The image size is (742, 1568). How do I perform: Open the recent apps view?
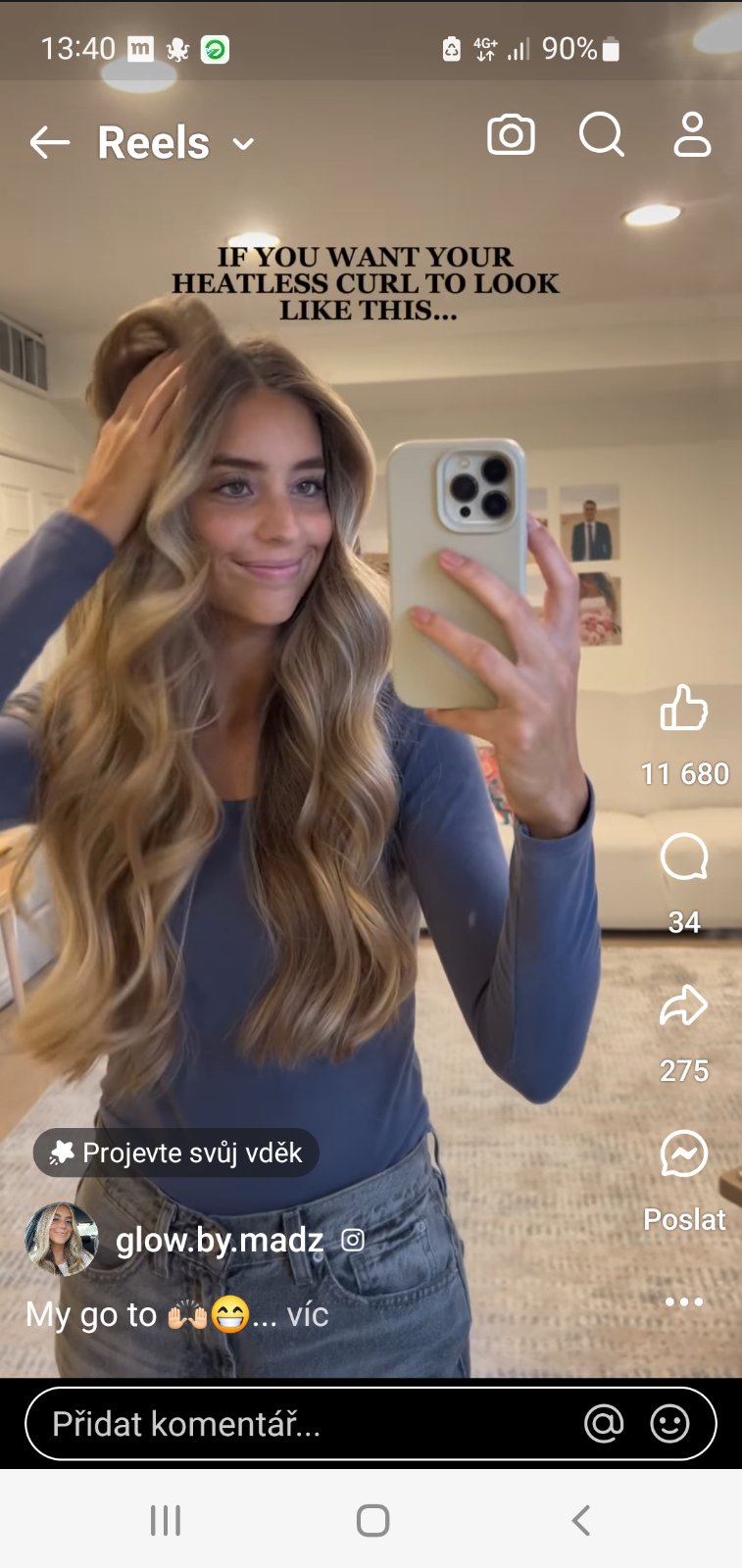coord(166,1521)
